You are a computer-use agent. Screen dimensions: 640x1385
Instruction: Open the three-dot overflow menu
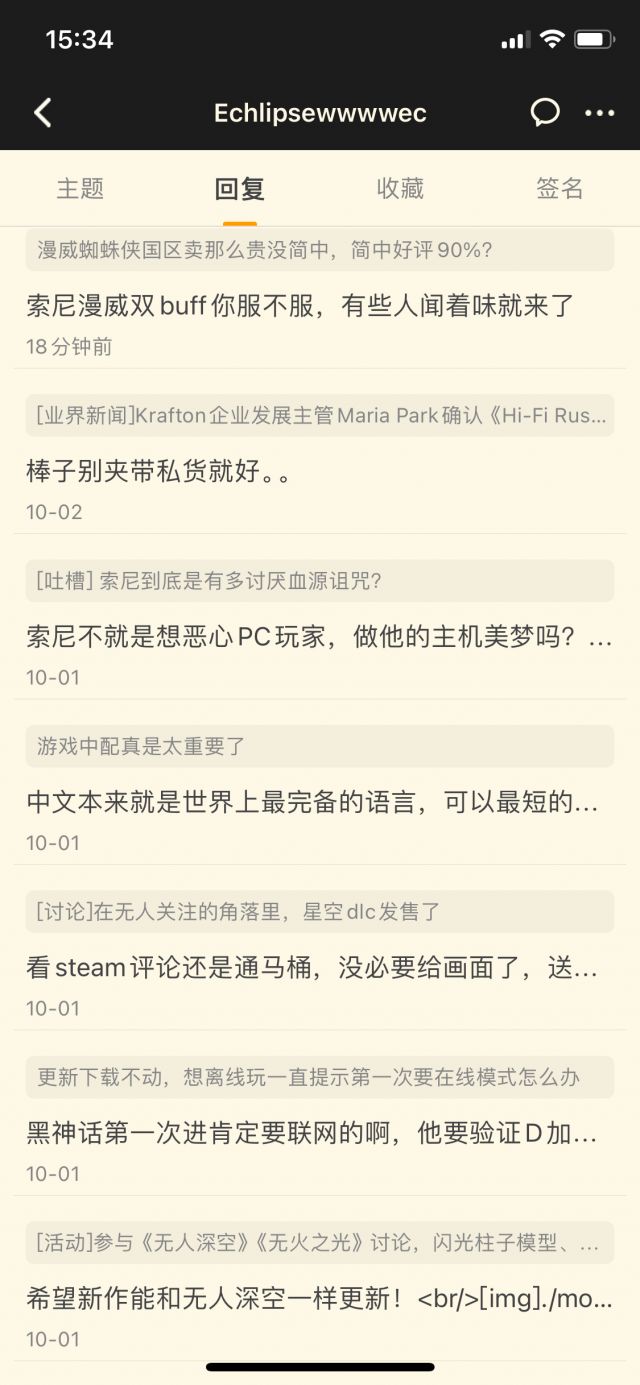[x=599, y=113]
